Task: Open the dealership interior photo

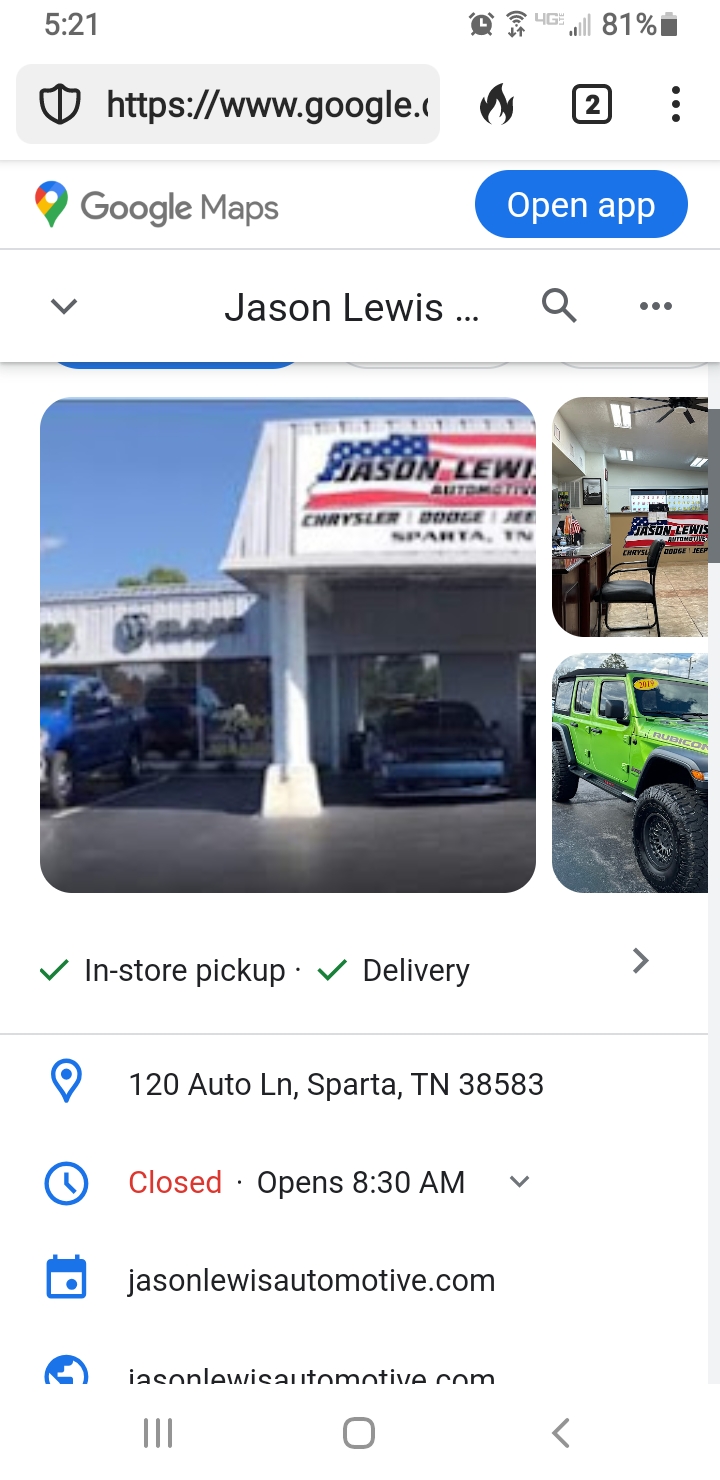Action: pos(630,517)
